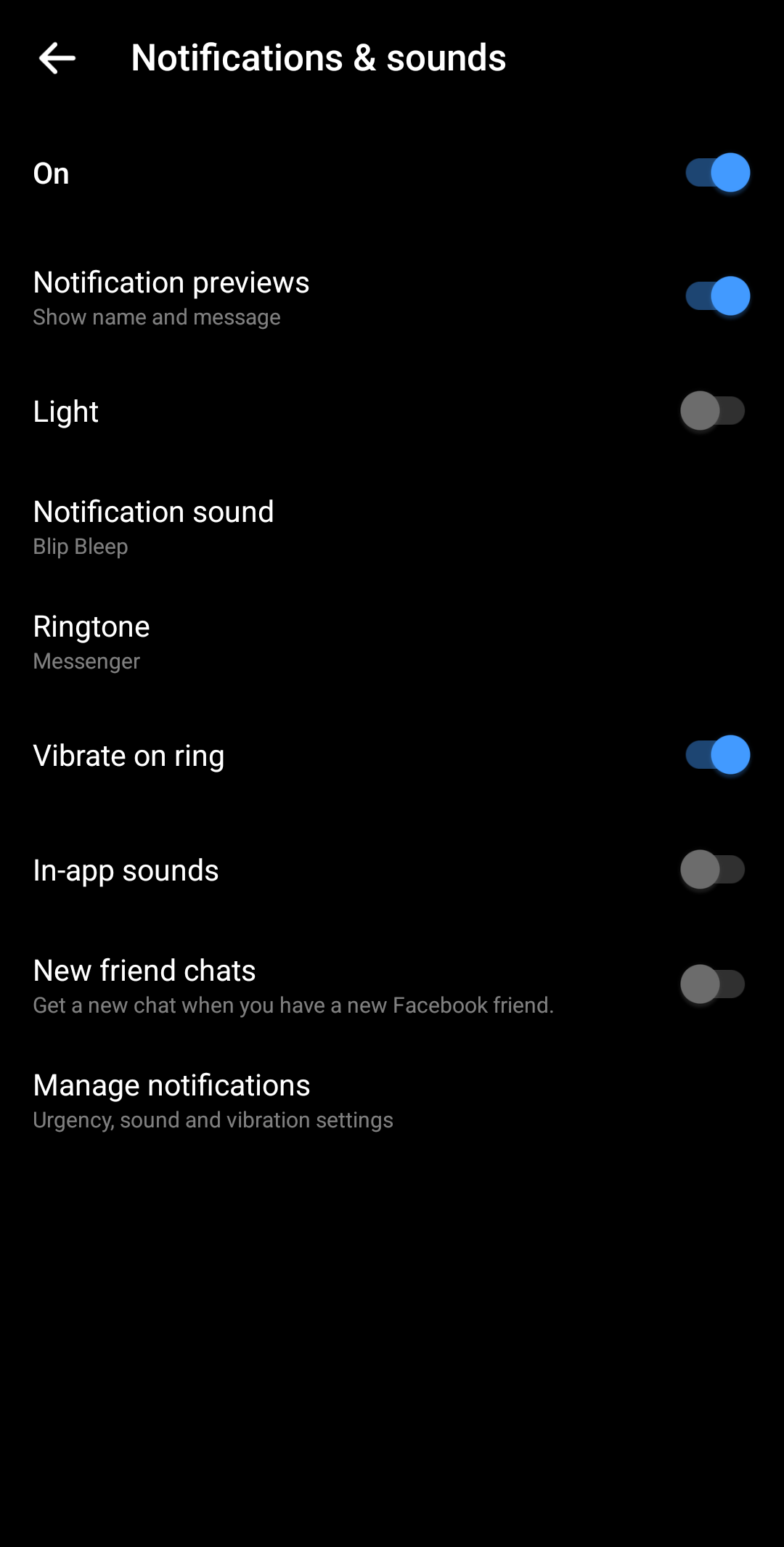Tap Urgency, sound and vibration settings subtitle
This screenshot has width=784, height=1547.
(213, 1119)
